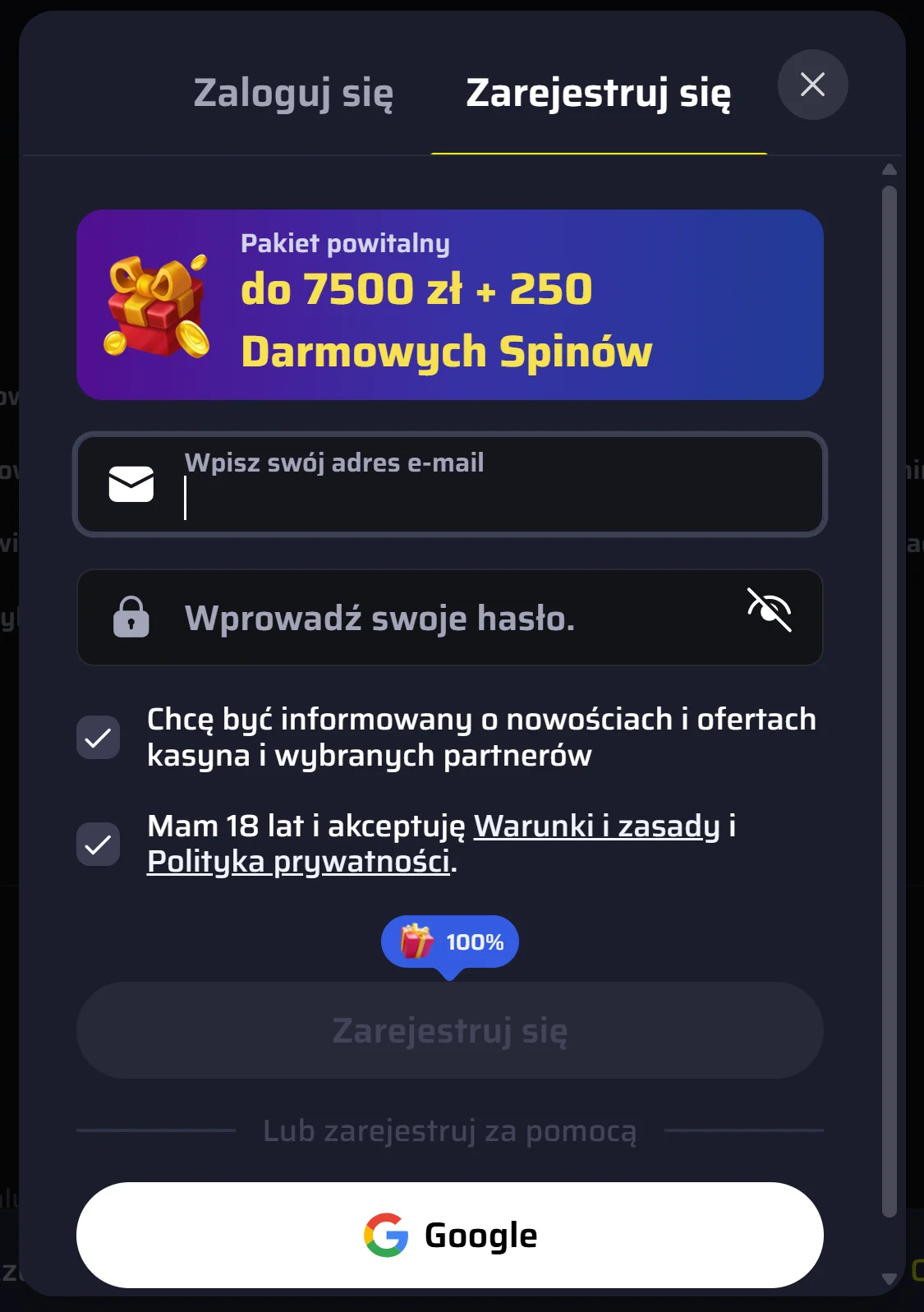Register using the Google button
Screen dimensions: 924x1312
click(450, 1234)
